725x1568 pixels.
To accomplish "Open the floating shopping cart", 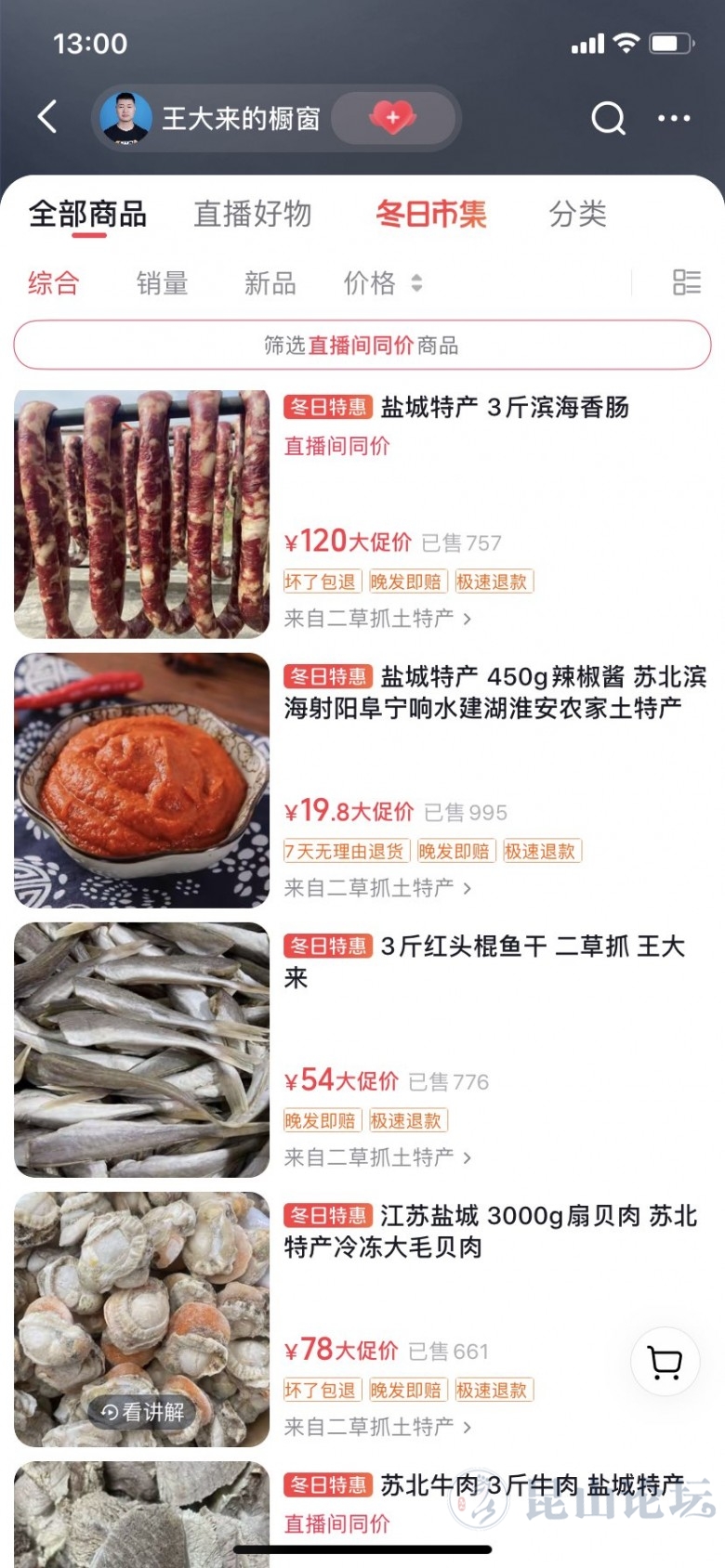I will [x=665, y=1363].
